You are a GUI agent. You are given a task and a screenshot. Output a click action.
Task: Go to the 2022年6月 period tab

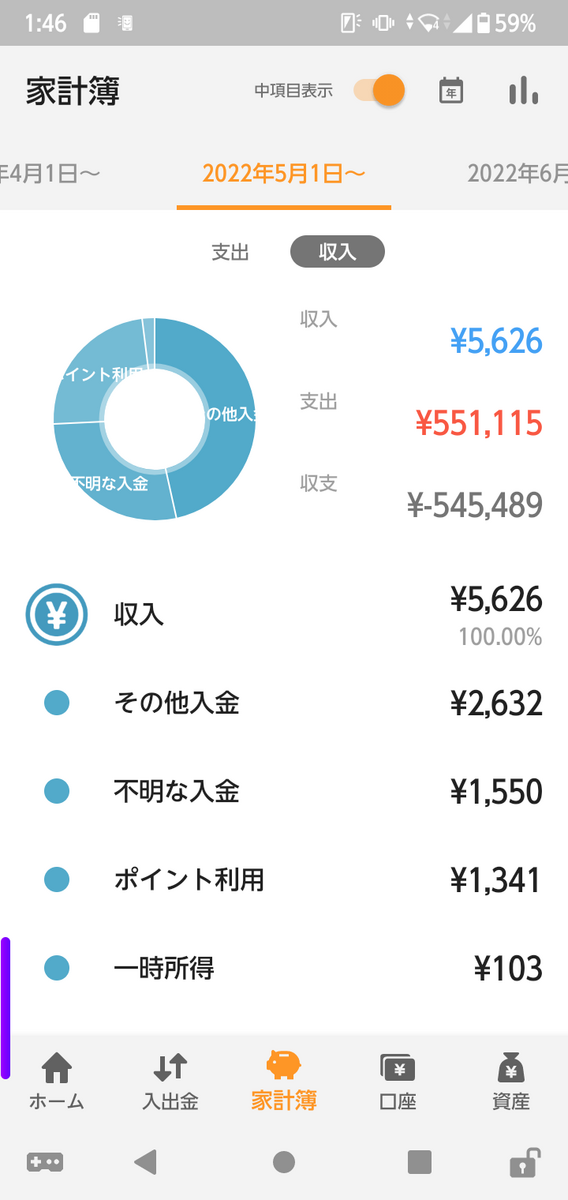pos(517,173)
